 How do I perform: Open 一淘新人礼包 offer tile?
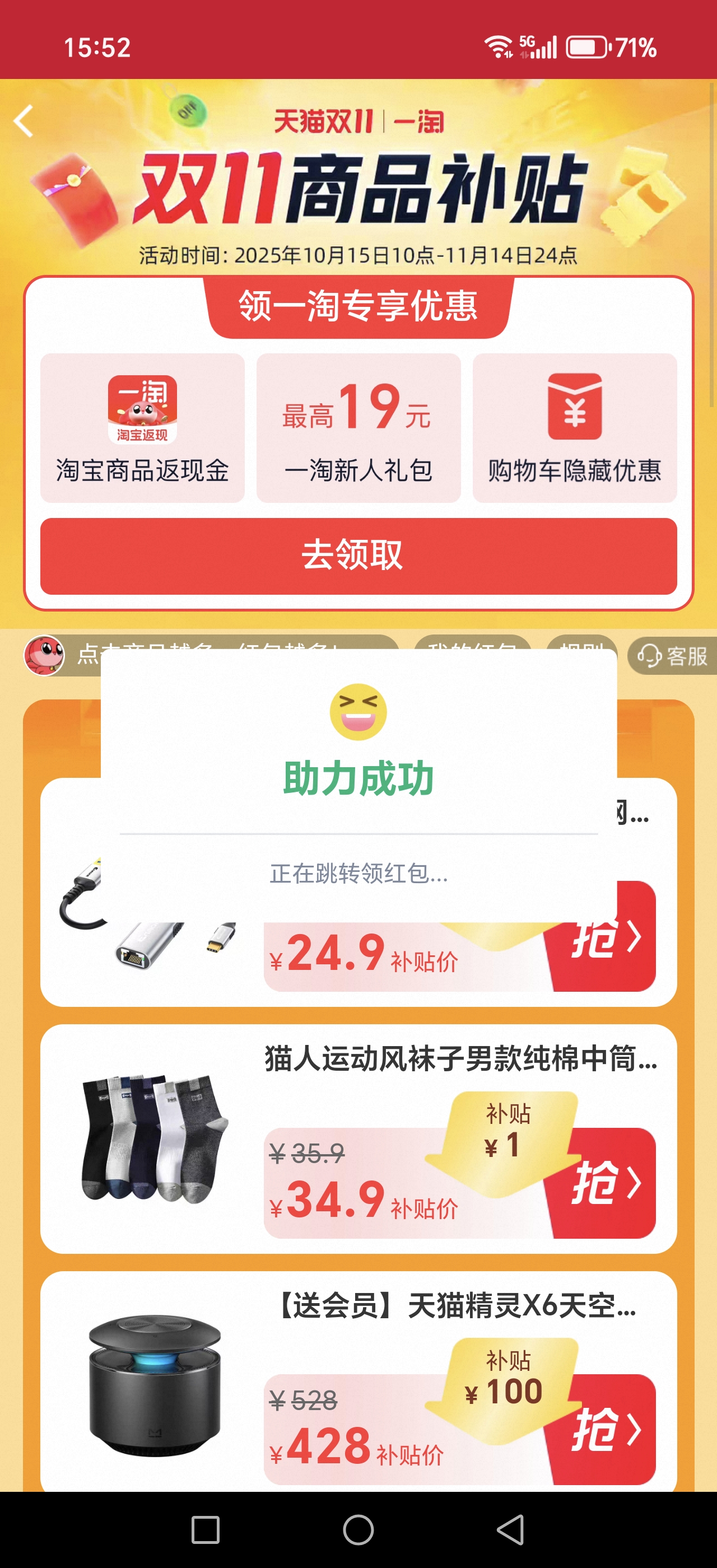click(358, 428)
